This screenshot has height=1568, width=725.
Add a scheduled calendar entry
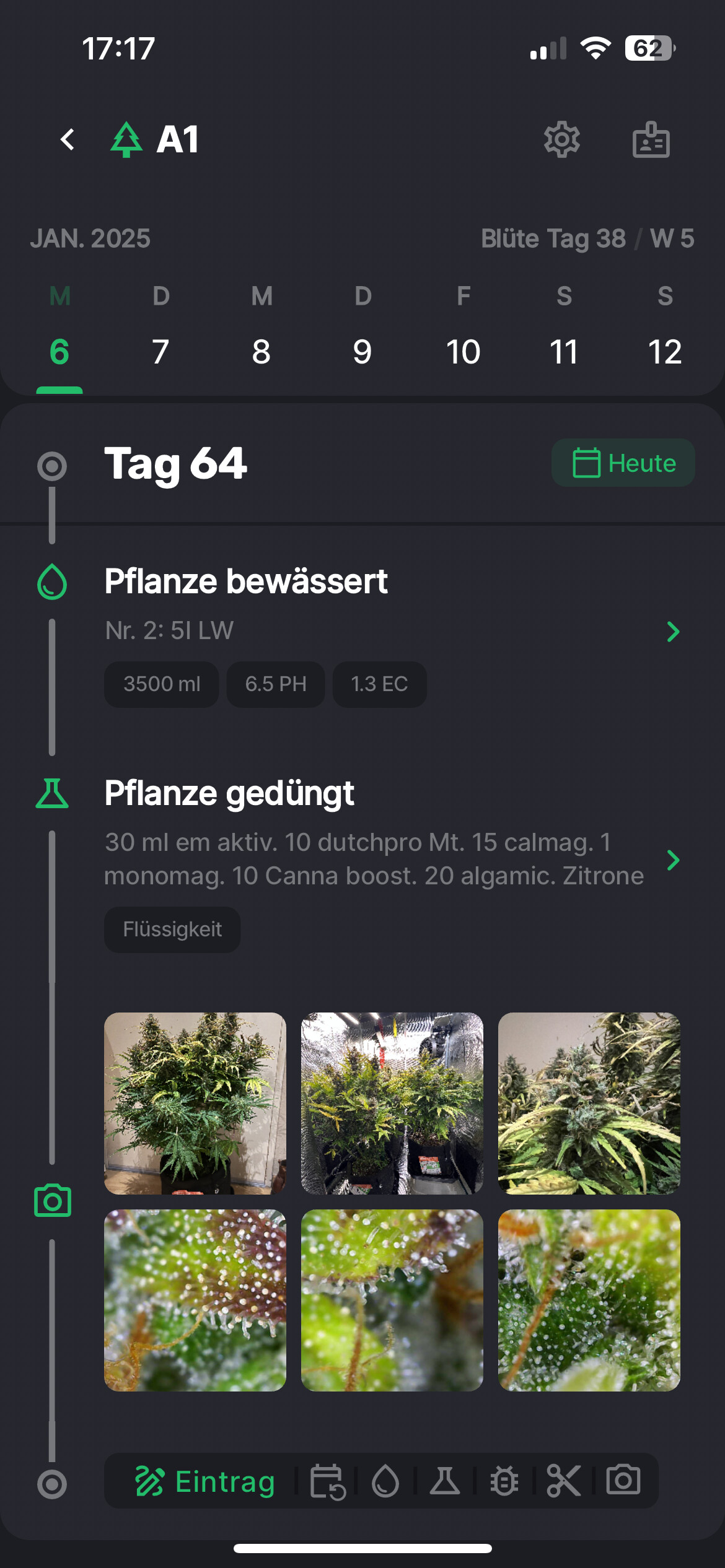pos(327,1481)
